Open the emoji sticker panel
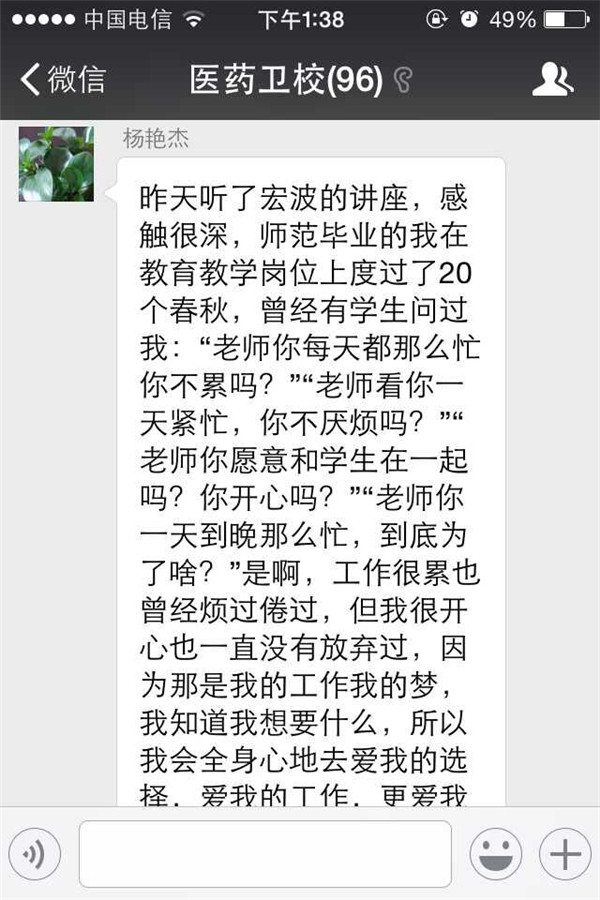Viewport: 600px width, 900px height. pyautogui.click(x=495, y=854)
